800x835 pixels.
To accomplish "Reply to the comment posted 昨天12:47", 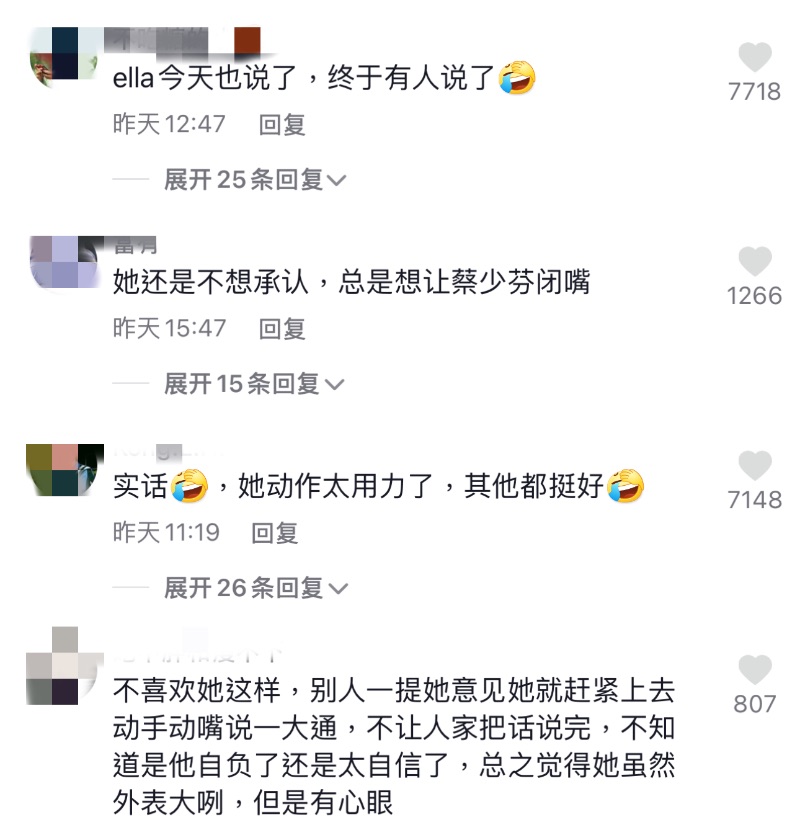I will click(x=282, y=125).
